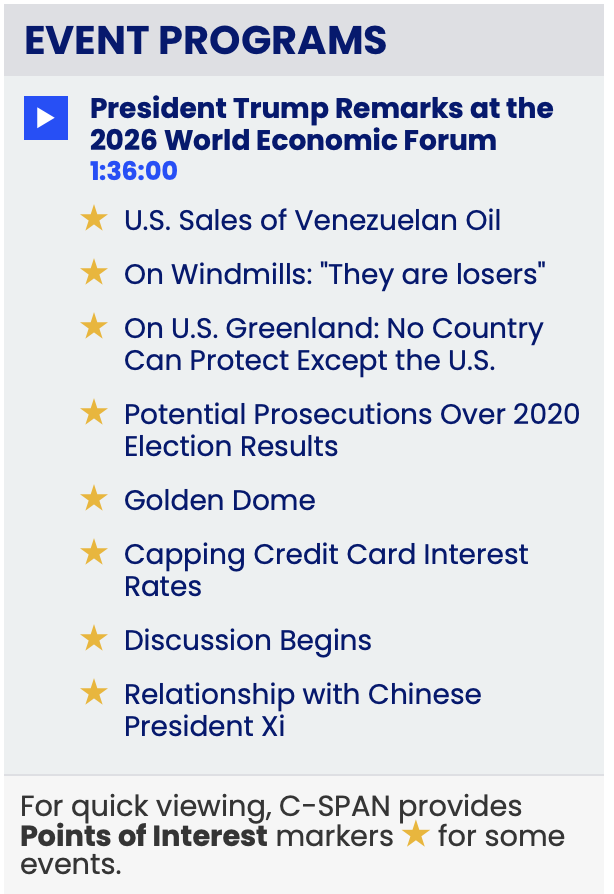Open the On Windmills point of interest
Screen dimensions: 614x894
(x=334, y=274)
